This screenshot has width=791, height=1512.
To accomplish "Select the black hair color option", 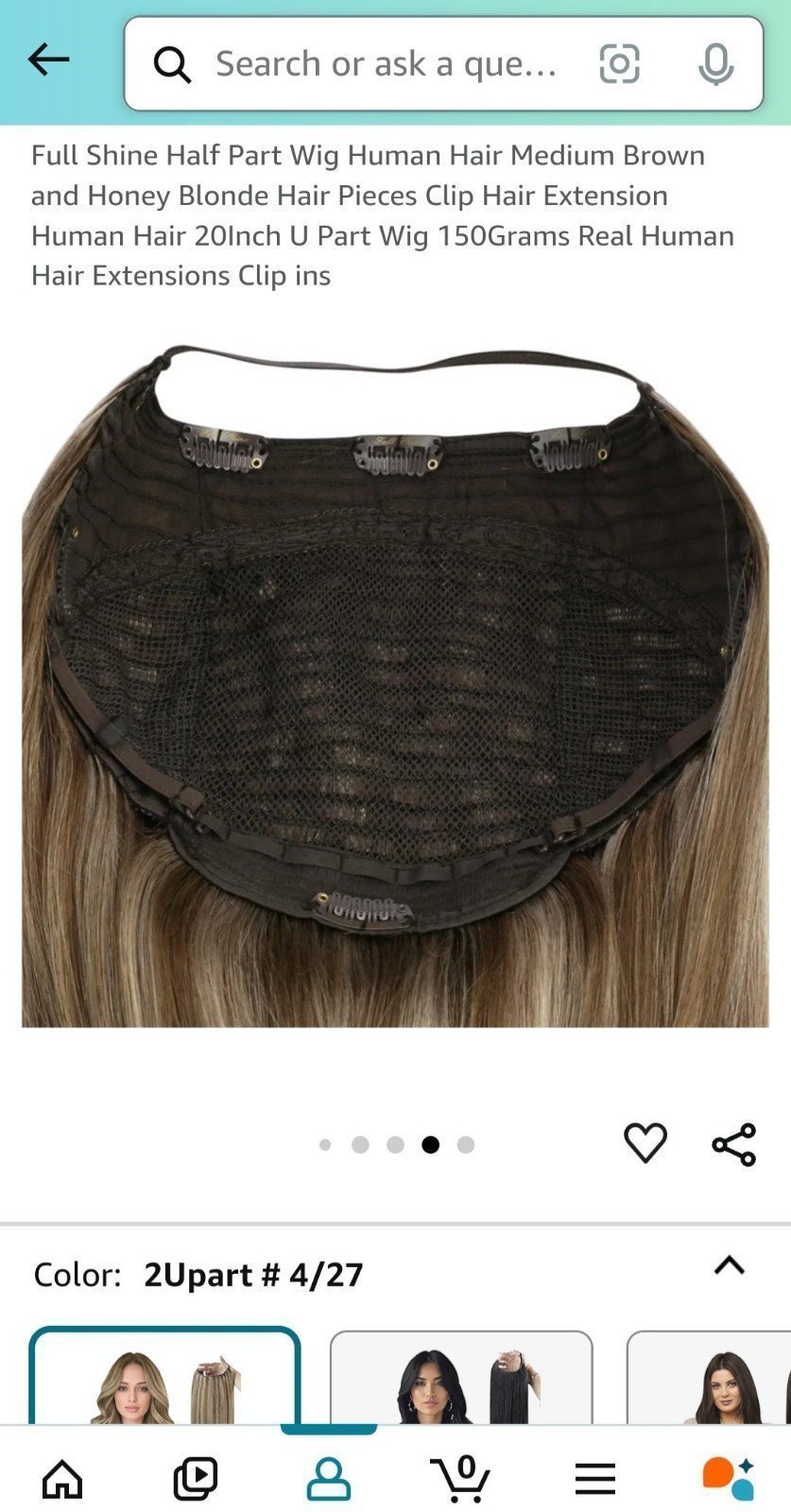I will click(x=461, y=1378).
